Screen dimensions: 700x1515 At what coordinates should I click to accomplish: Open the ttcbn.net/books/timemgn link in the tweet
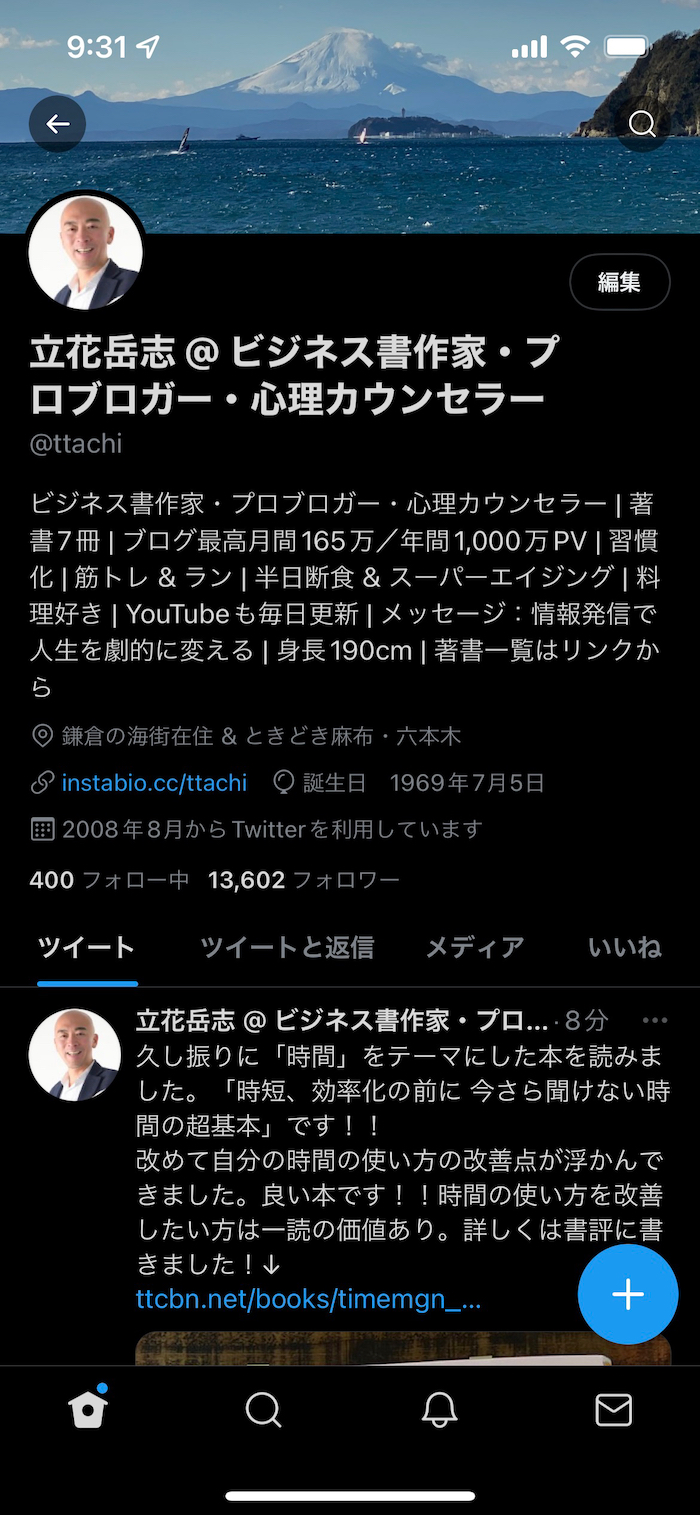[x=308, y=1299]
